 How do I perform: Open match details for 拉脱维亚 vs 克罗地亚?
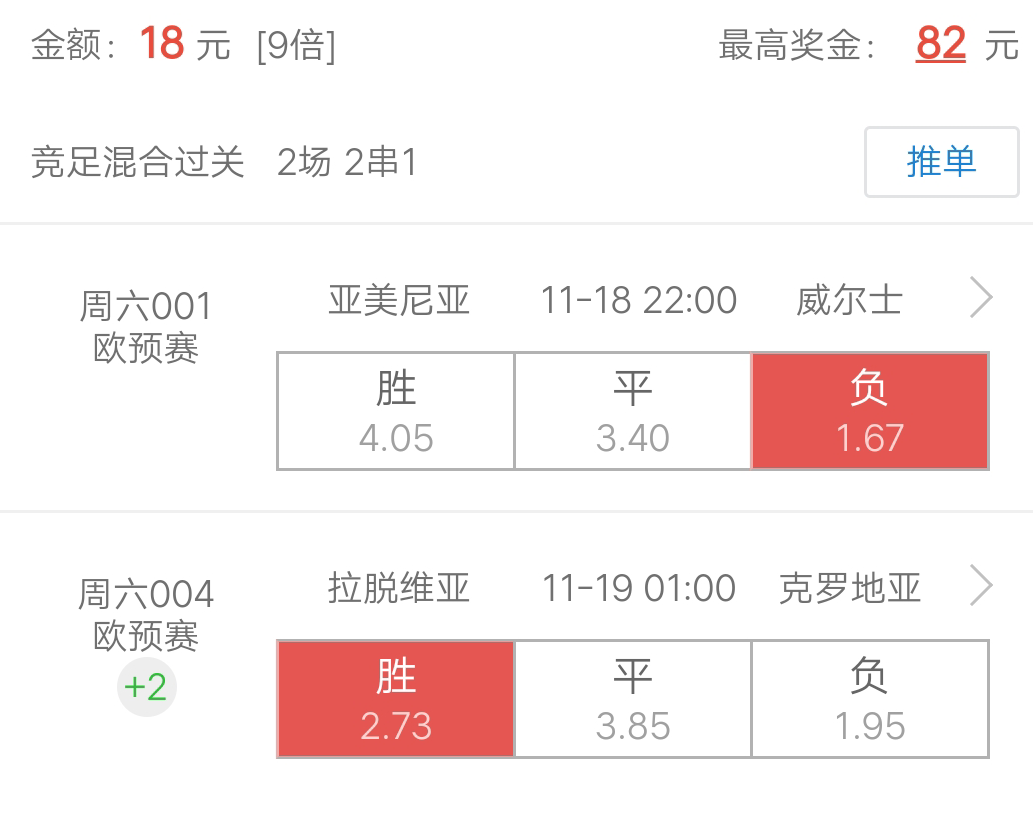tap(981, 586)
